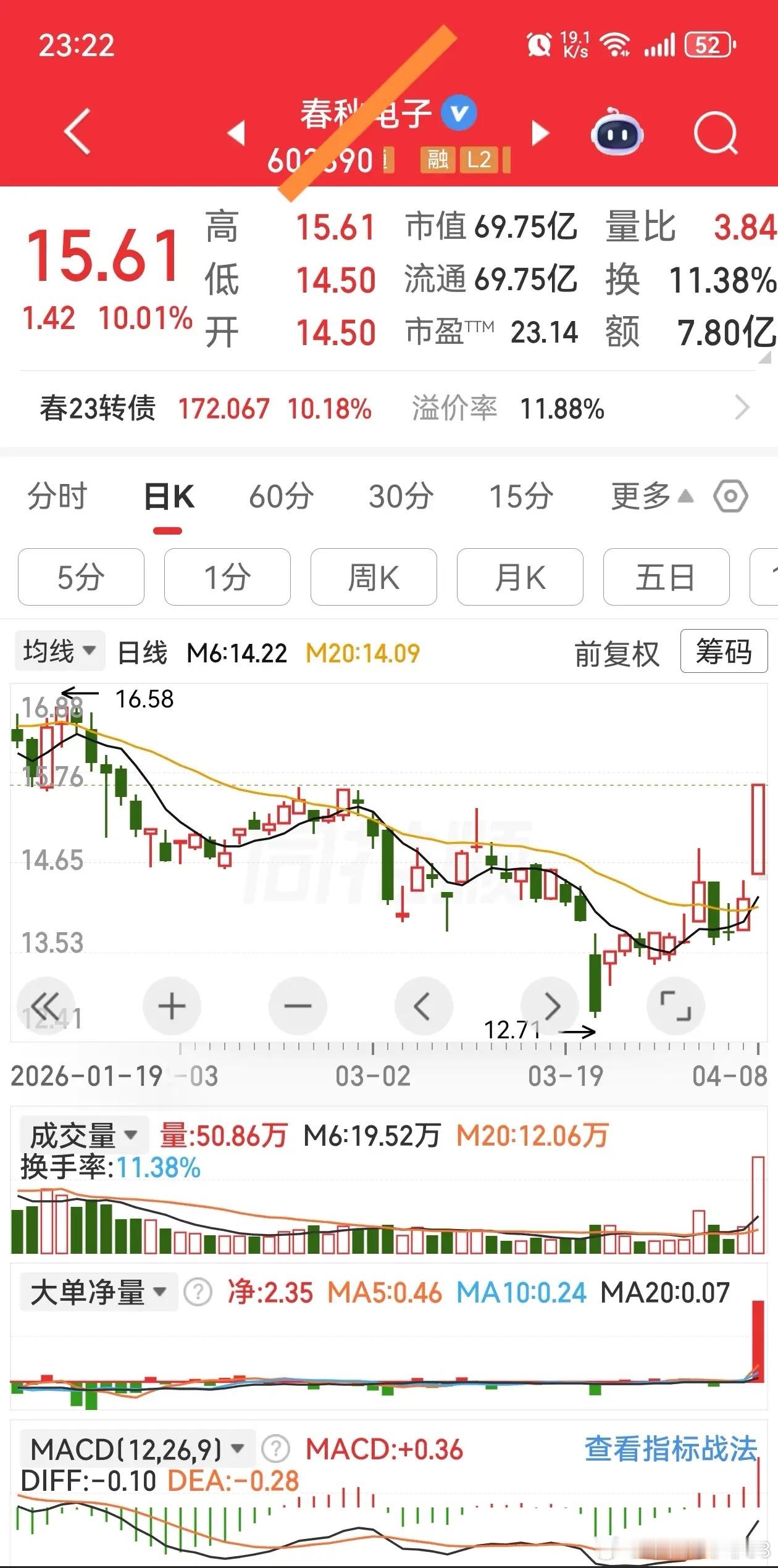Switch to the 分时 chart tab
Viewport: 778px width, 1568px height.
pyautogui.click(x=57, y=496)
